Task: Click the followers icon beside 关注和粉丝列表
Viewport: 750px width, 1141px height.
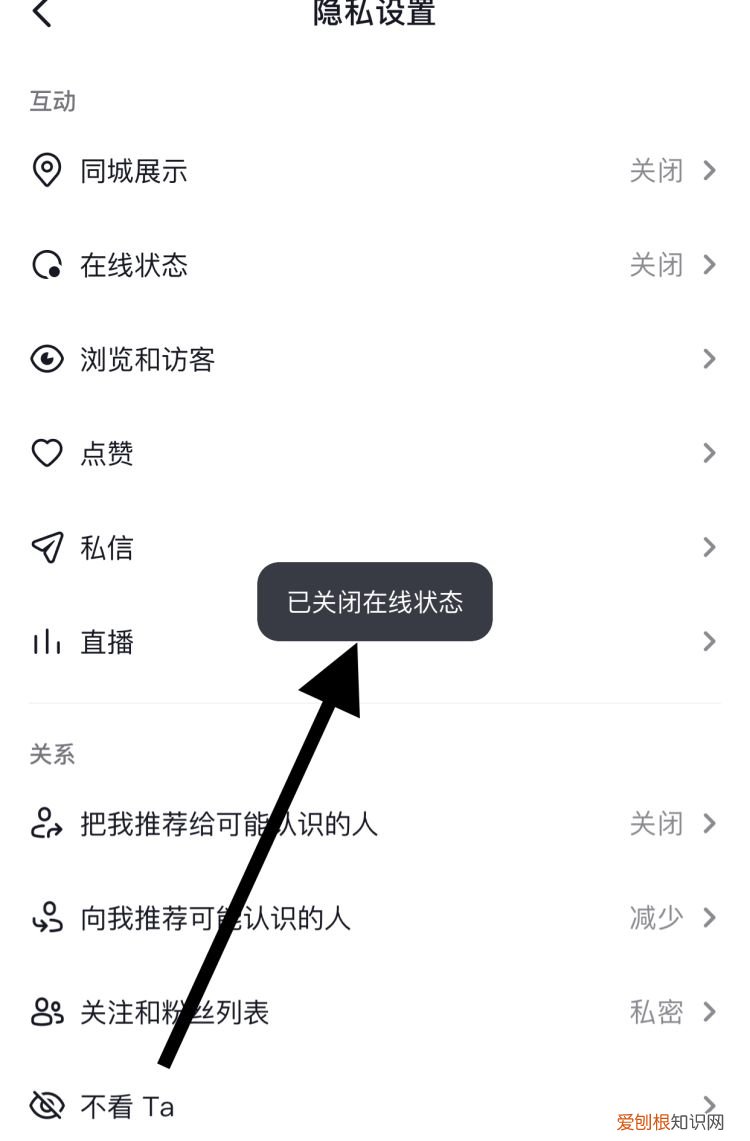Action: click(x=46, y=1012)
